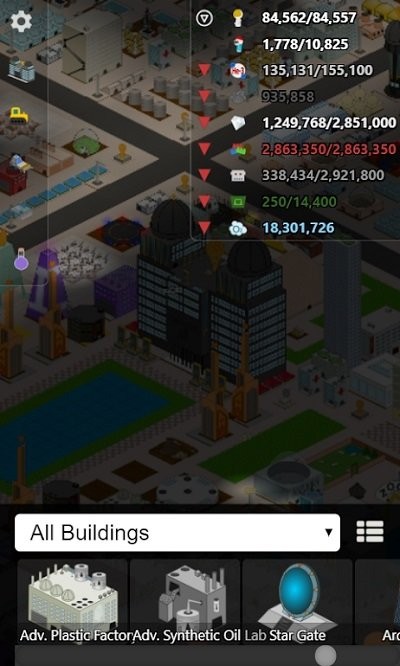Open the All Buildings dropdown

pos(177,533)
